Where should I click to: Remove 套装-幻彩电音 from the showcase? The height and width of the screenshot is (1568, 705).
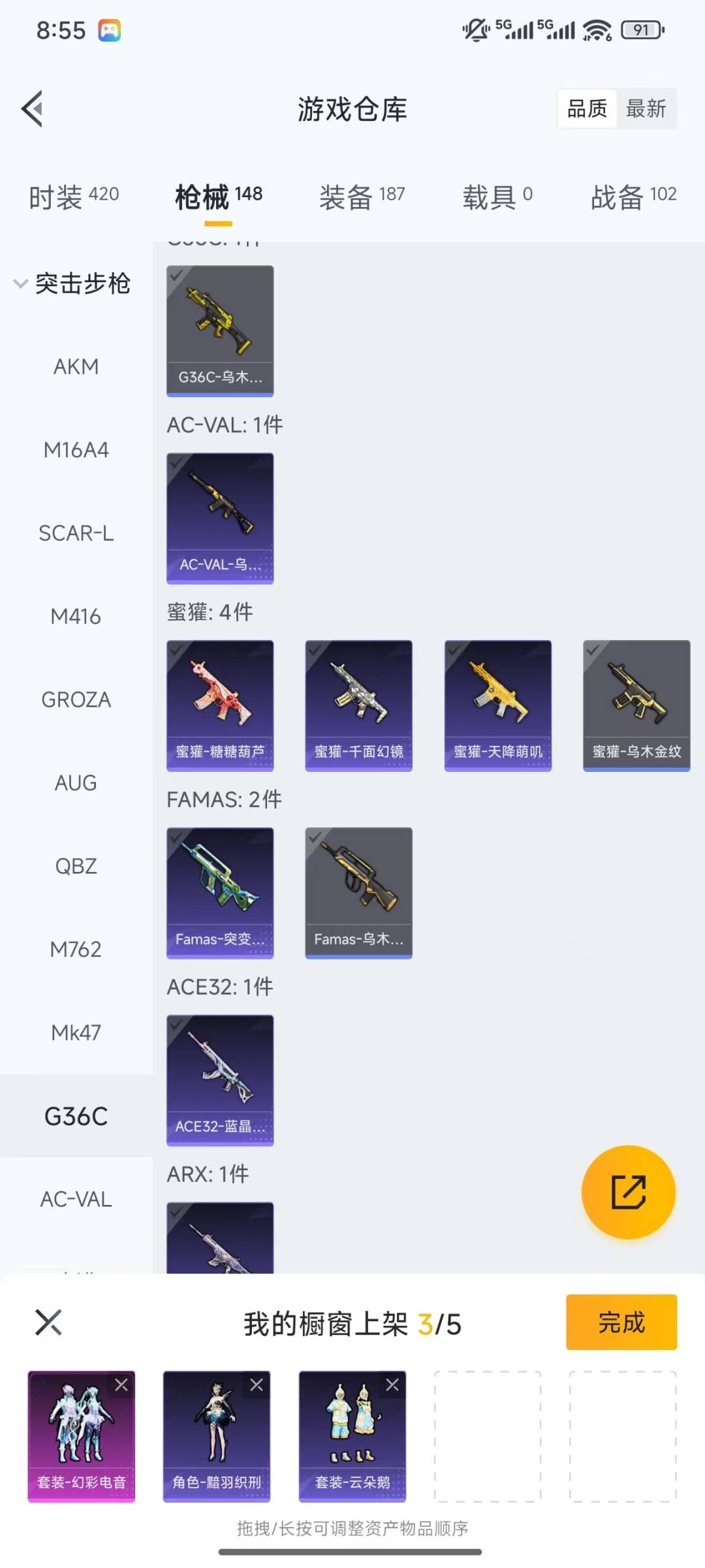(x=121, y=1384)
